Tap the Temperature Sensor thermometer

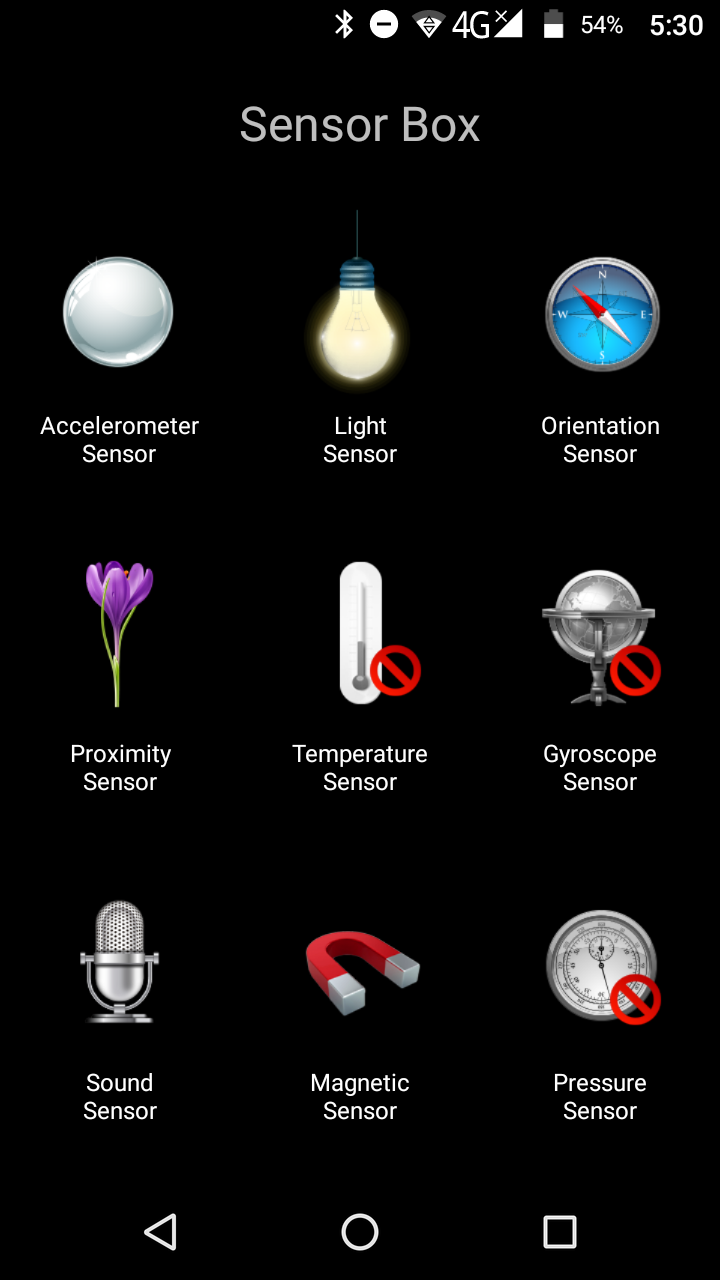tap(378, 632)
